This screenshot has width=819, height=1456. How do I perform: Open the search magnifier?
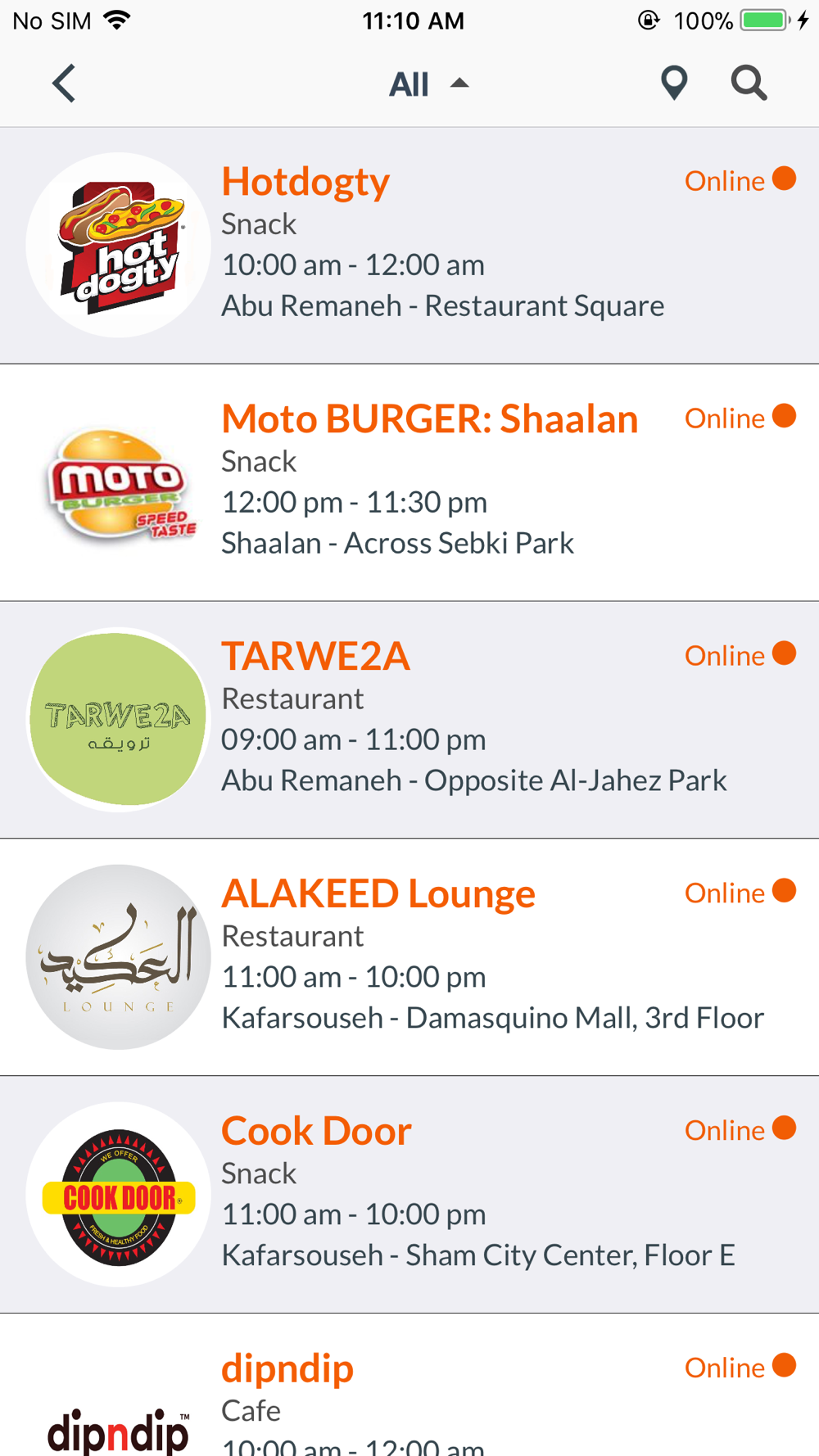click(749, 84)
